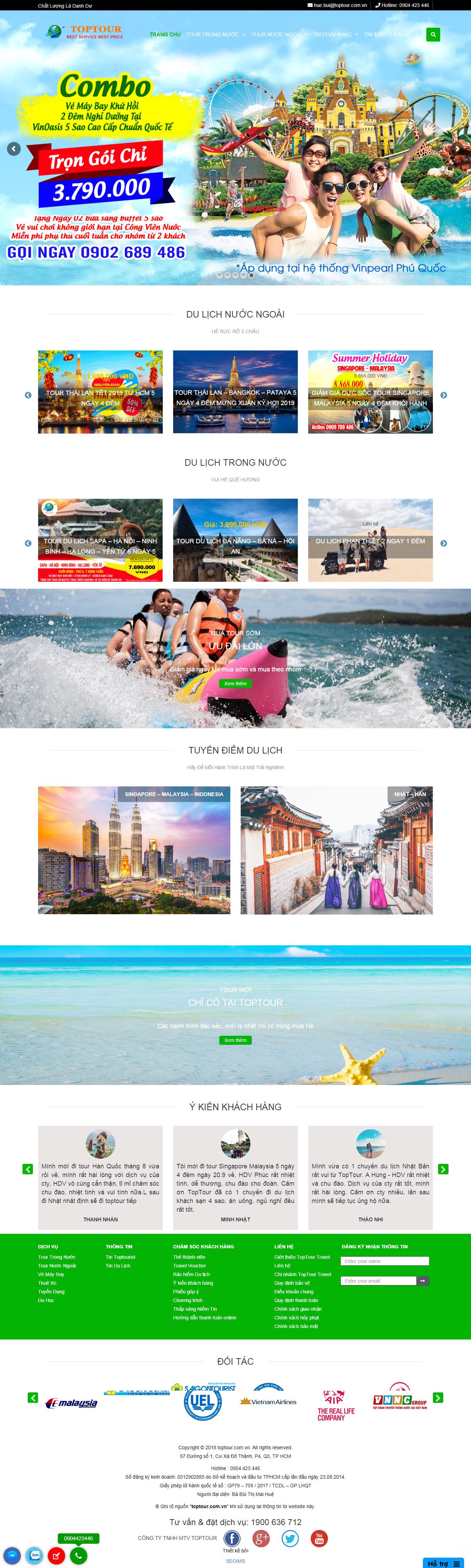Go to next hero banner slide
This screenshot has height=1568, width=471.
[x=457, y=149]
